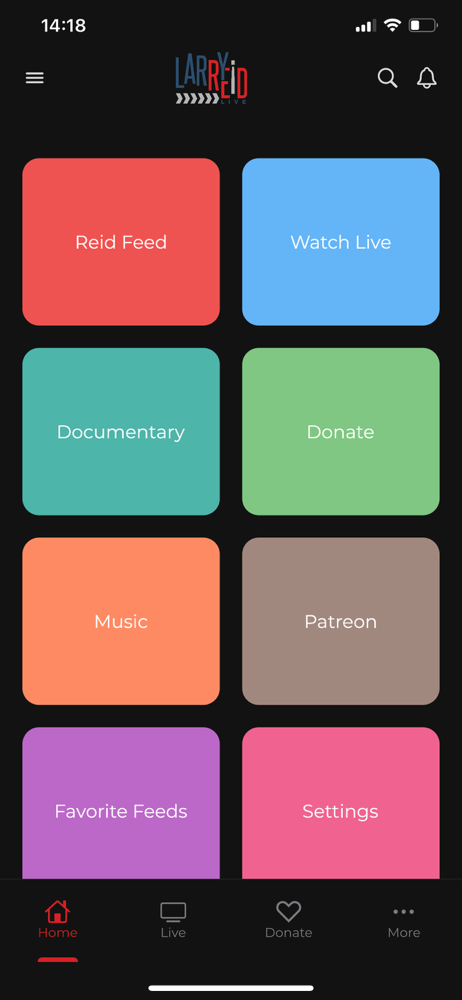462x1000 pixels.
Task: Switch to the Live tab
Action: point(173,920)
